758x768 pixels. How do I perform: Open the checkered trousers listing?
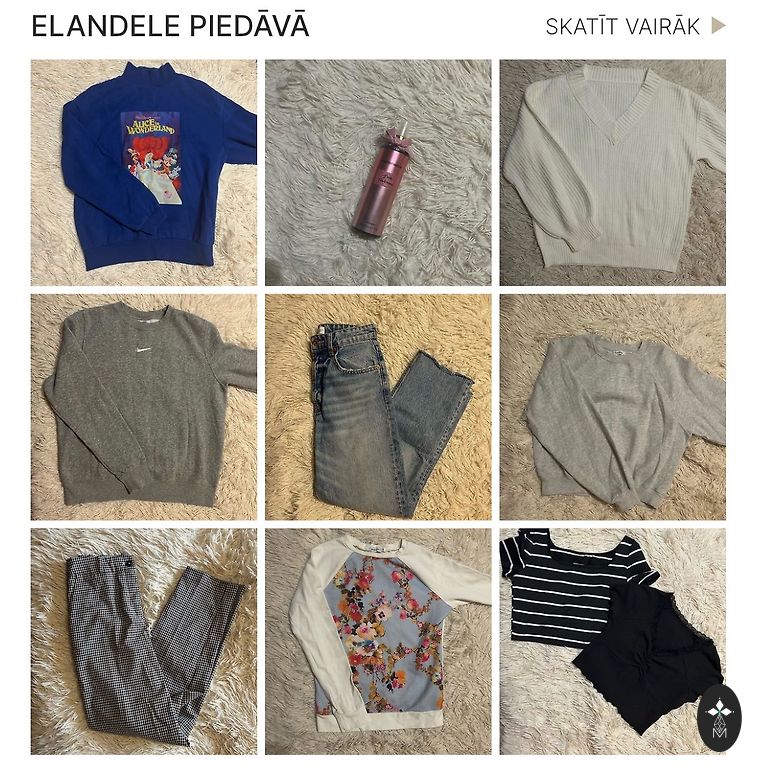[x=143, y=640]
